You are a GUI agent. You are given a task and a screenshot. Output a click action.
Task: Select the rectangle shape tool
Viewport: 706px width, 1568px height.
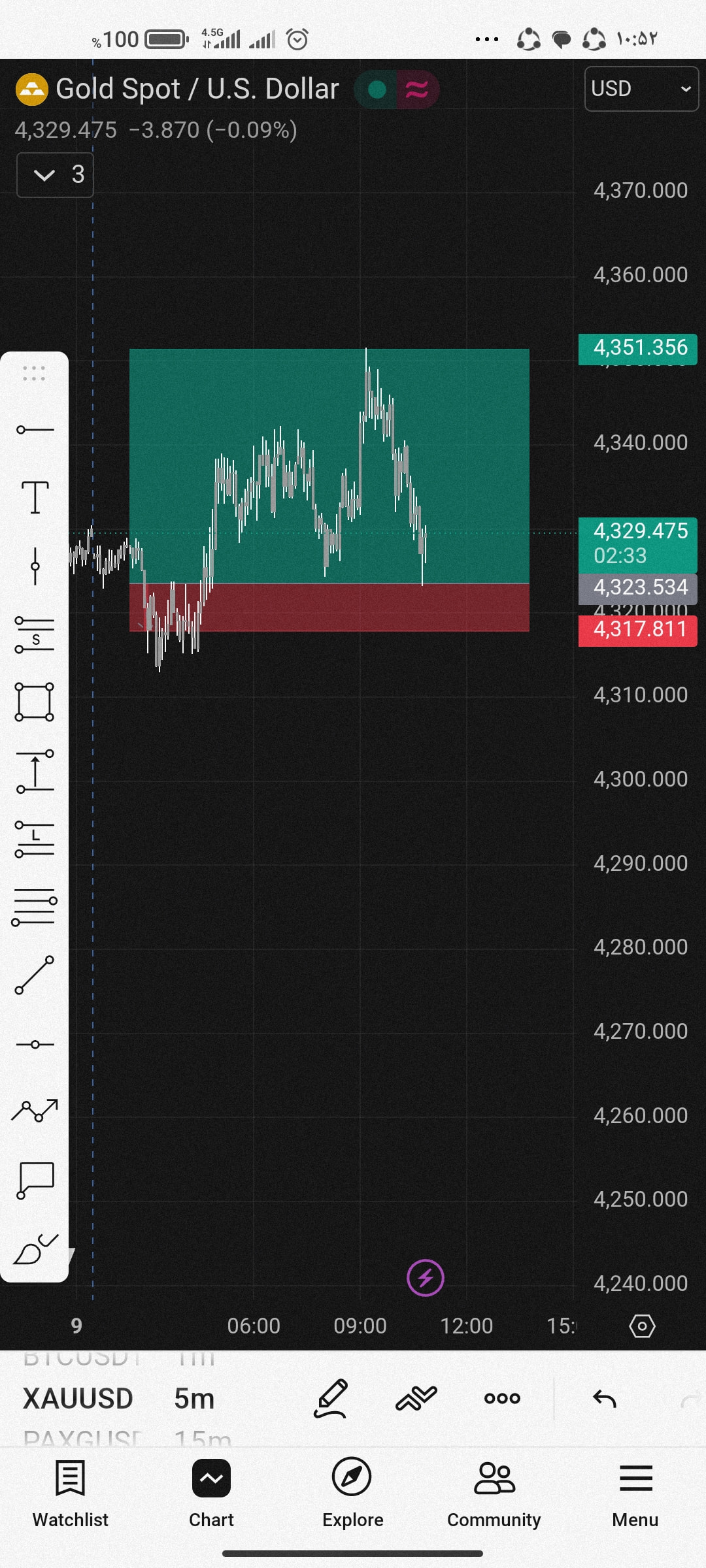tap(35, 702)
